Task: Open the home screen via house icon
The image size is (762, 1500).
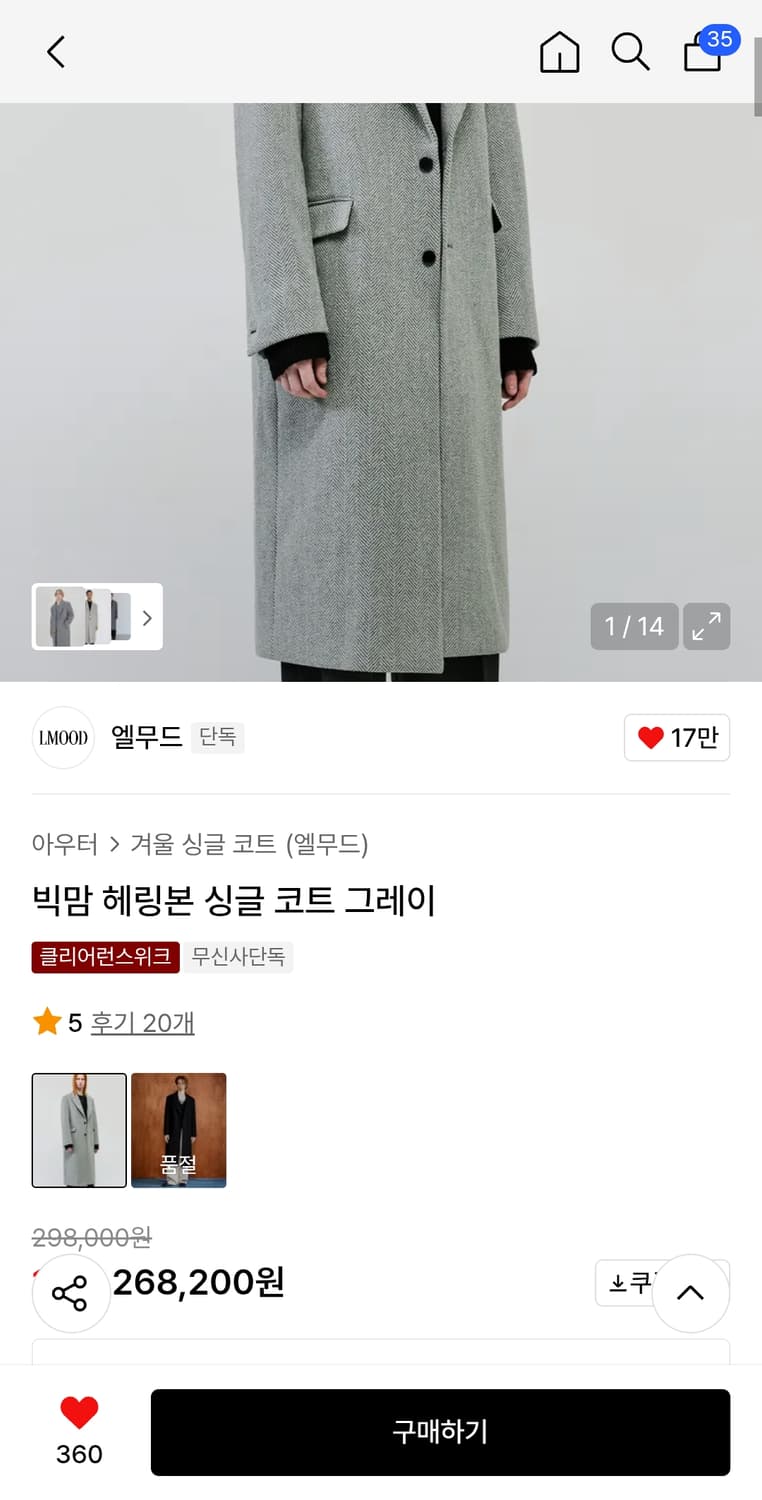Action: tap(559, 52)
